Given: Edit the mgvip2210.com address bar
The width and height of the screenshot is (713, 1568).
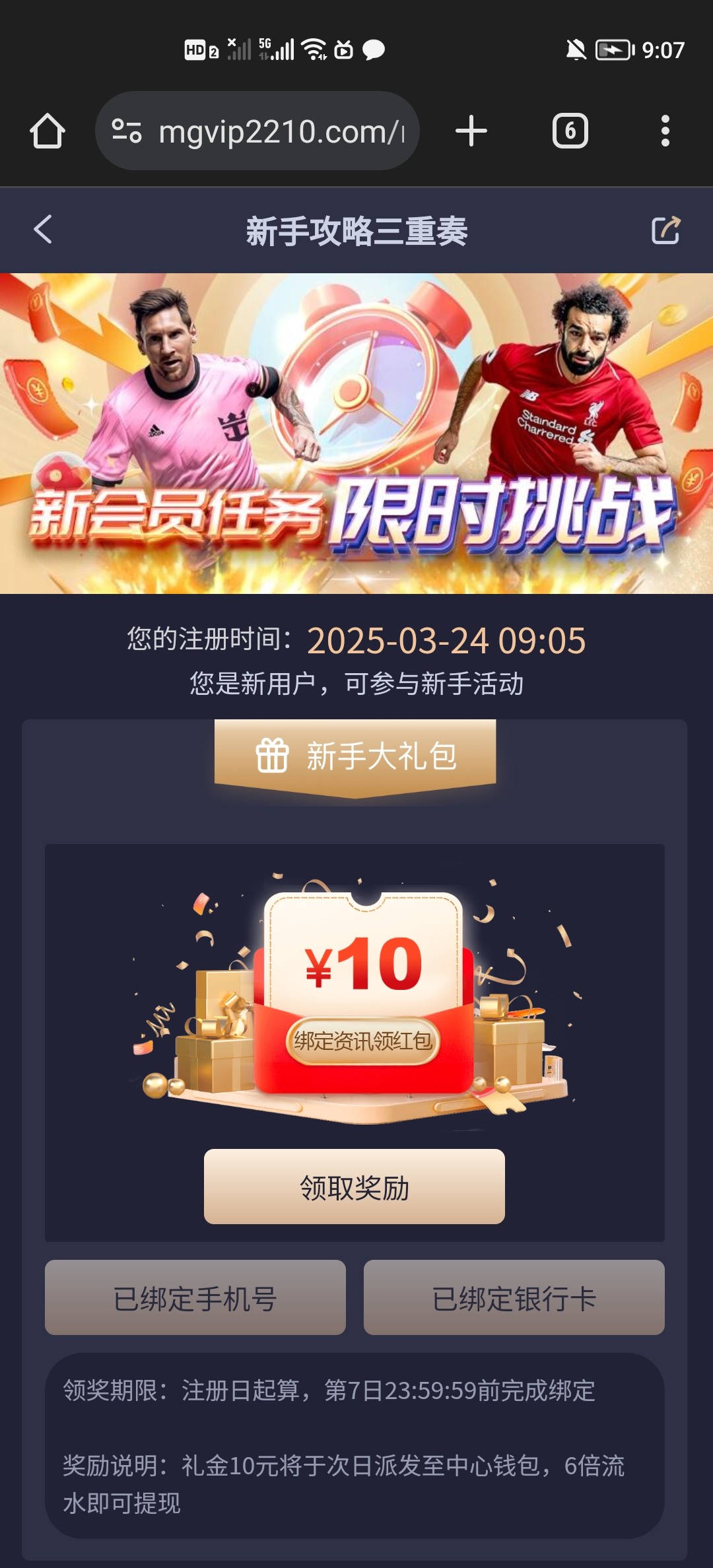Looking at the screenshot, I should point(281,131).
